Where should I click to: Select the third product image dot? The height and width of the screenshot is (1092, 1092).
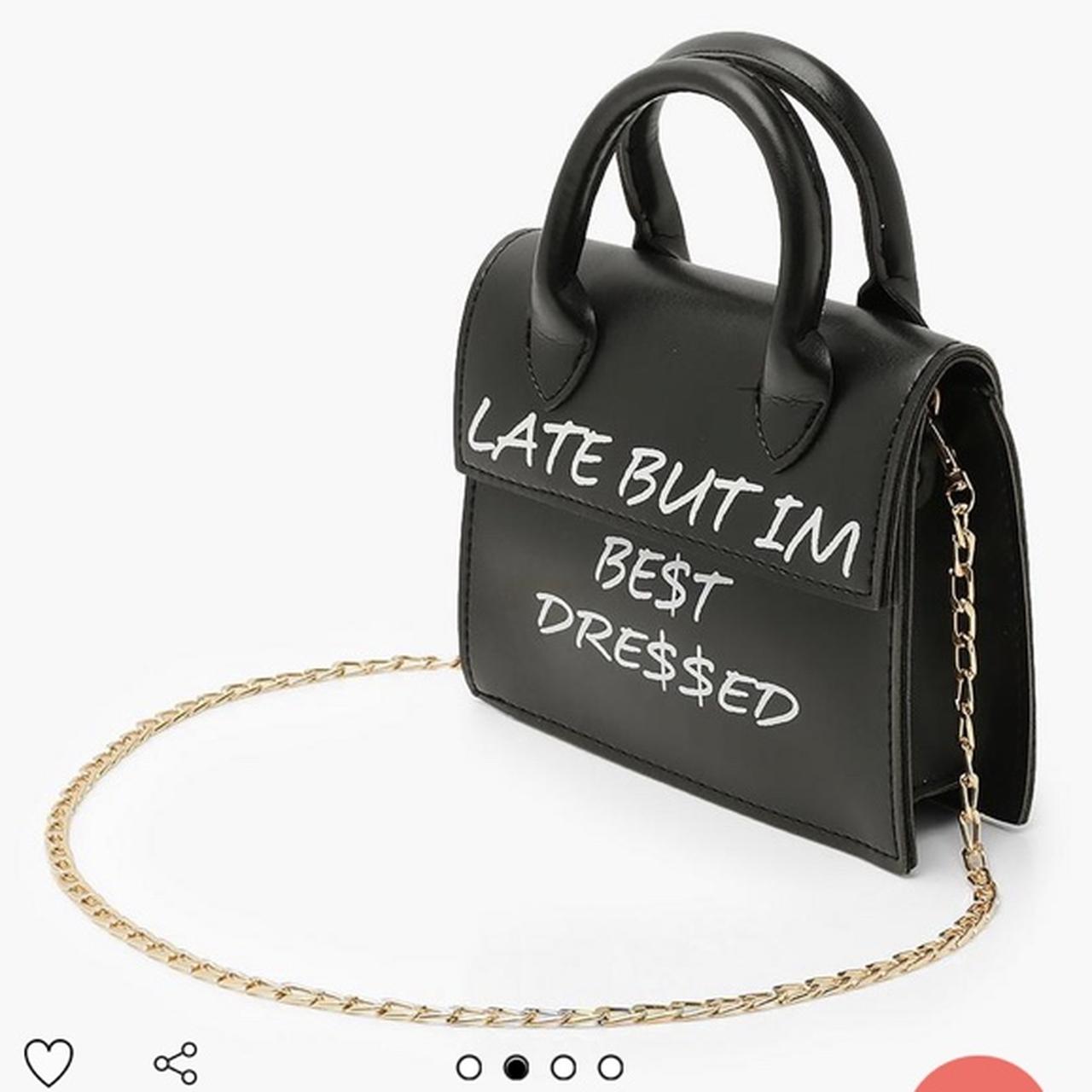[x=563, y=1066]
